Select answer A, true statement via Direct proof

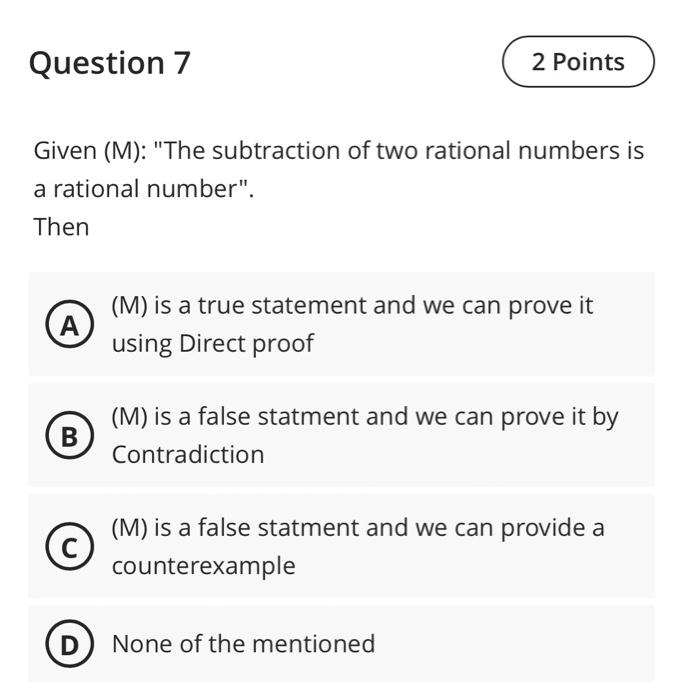69,325
